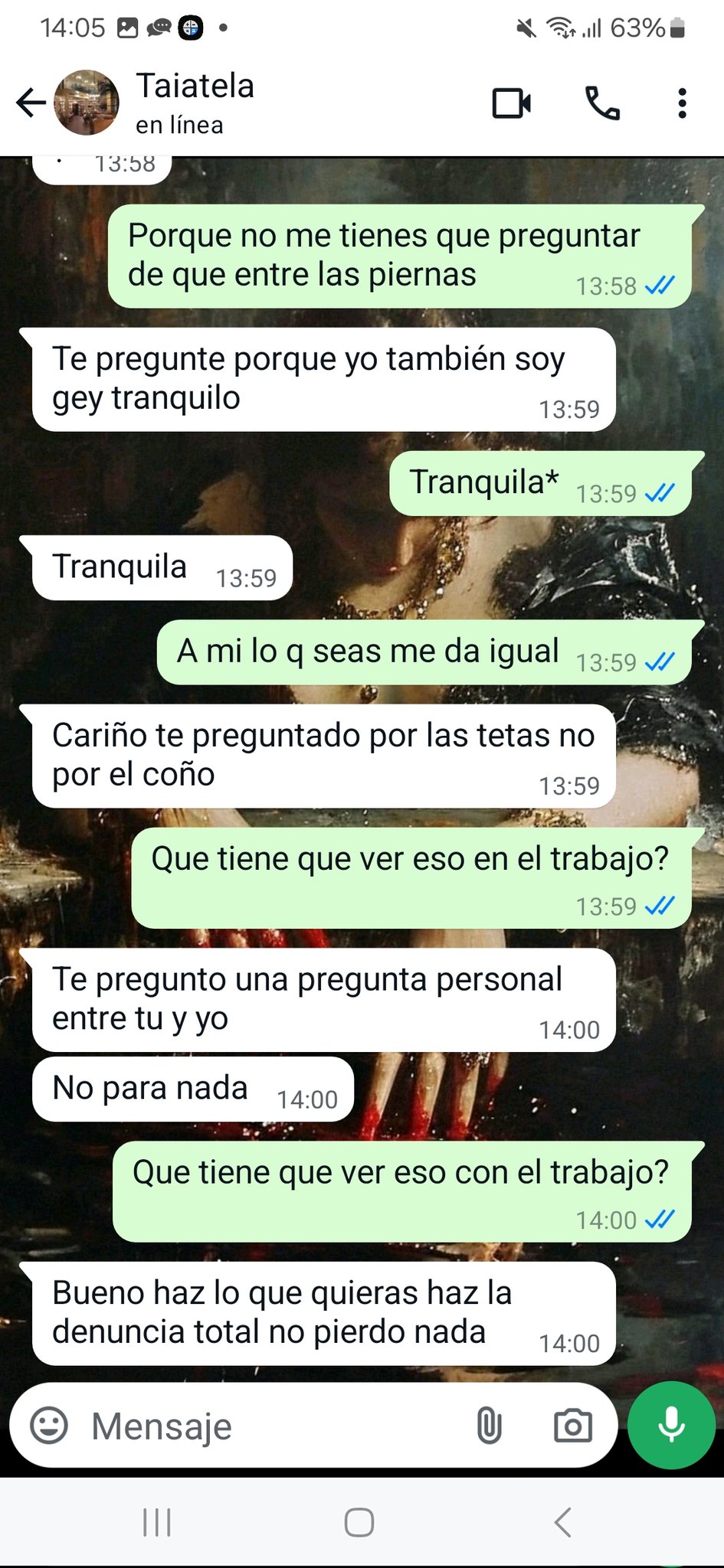Image resolution: width=724 pixels, height=1568 pixels.
Task: Start a video call with Taiatela
Action: 511,103
